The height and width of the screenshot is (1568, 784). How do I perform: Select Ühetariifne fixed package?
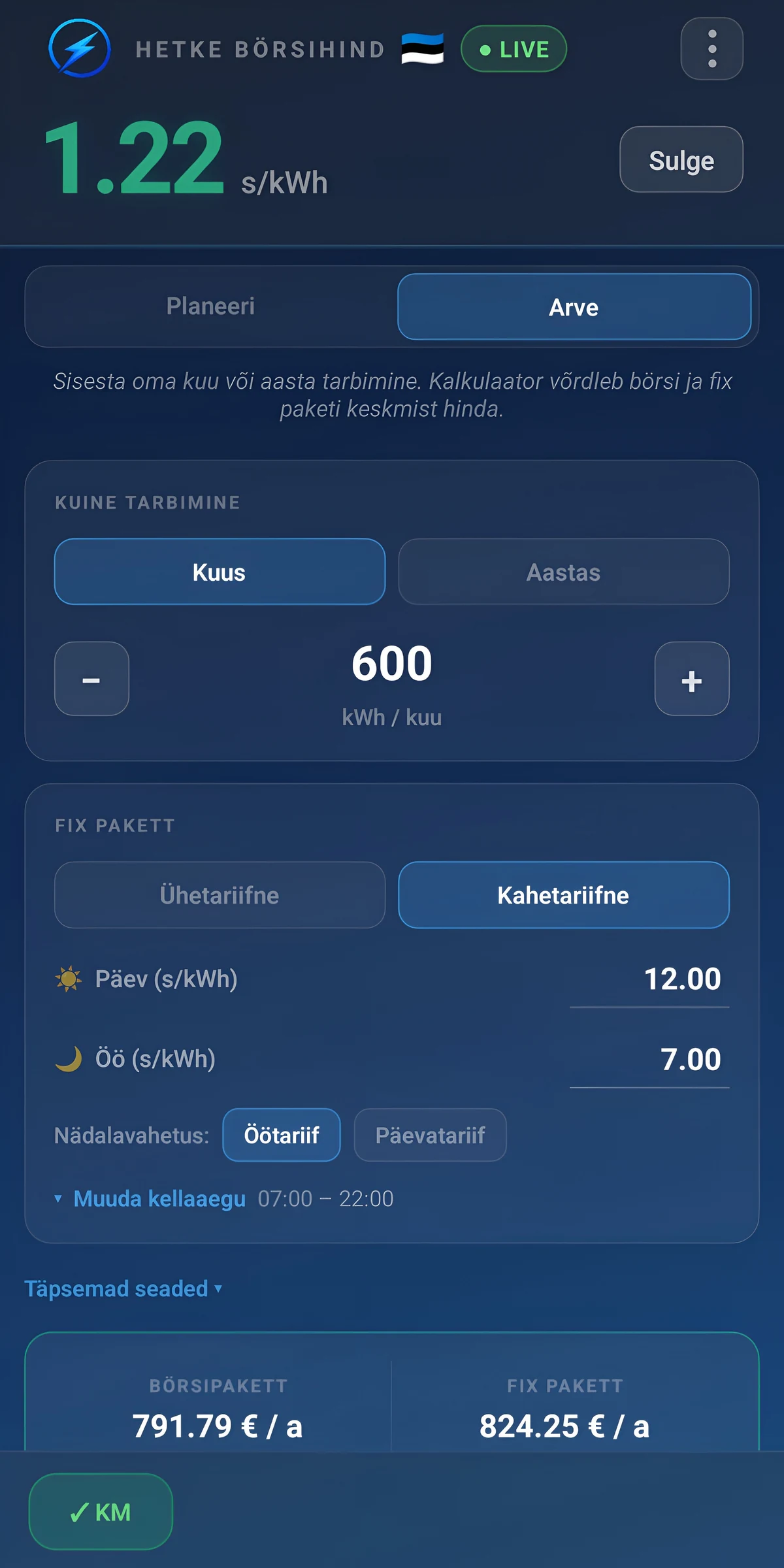220,895
